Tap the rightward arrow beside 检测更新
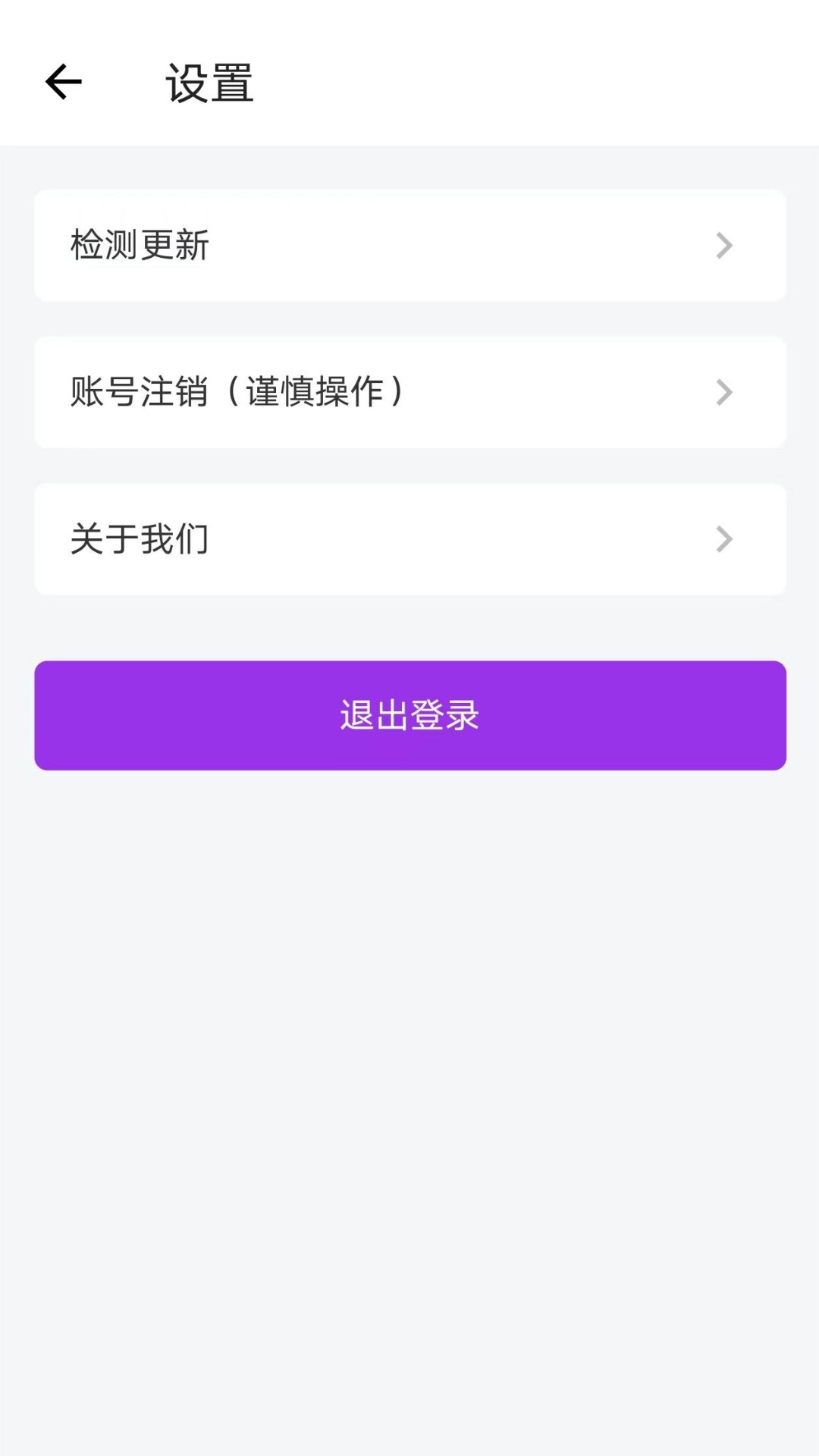The width and height of the screenshot is (819, 1456). coord(726,246)
